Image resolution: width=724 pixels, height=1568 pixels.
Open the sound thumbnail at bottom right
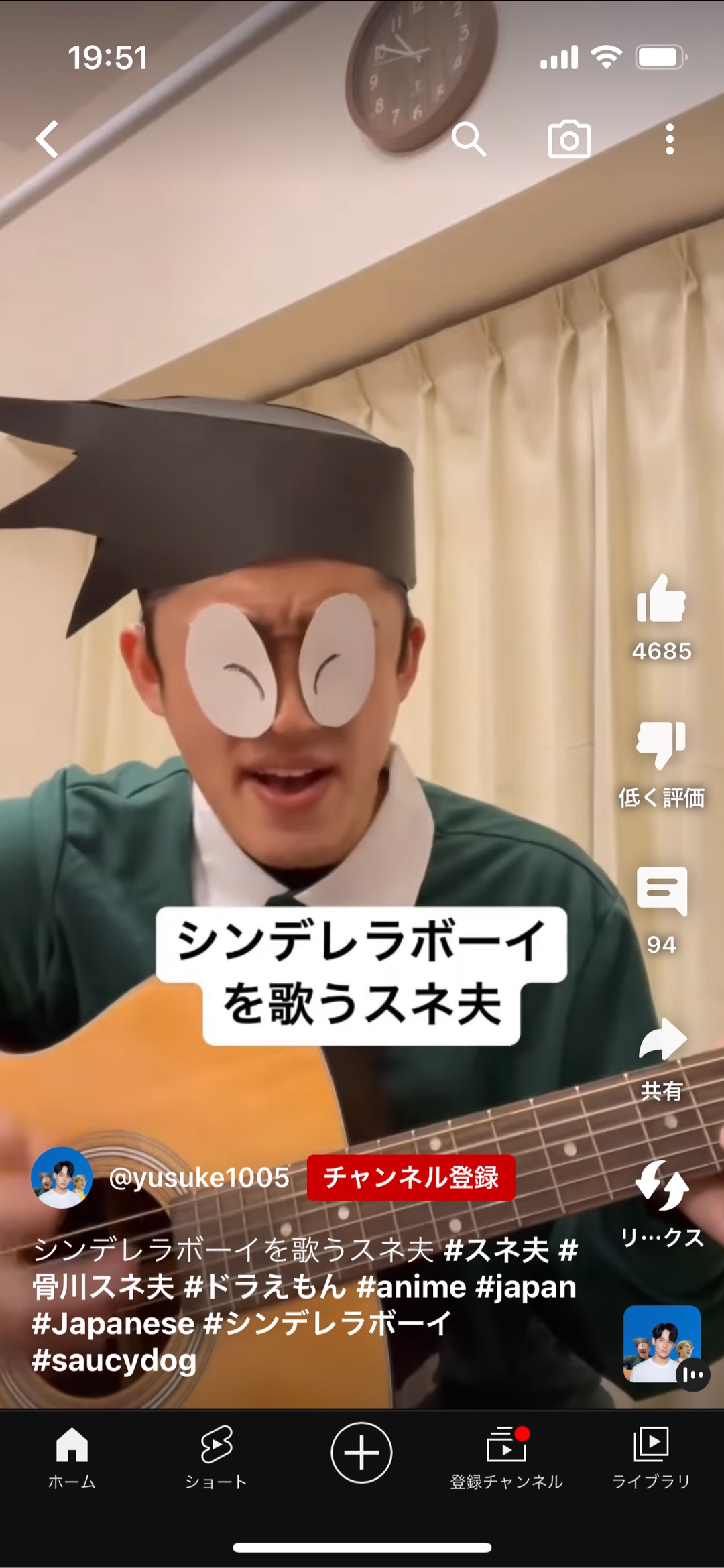(662, 1343)
